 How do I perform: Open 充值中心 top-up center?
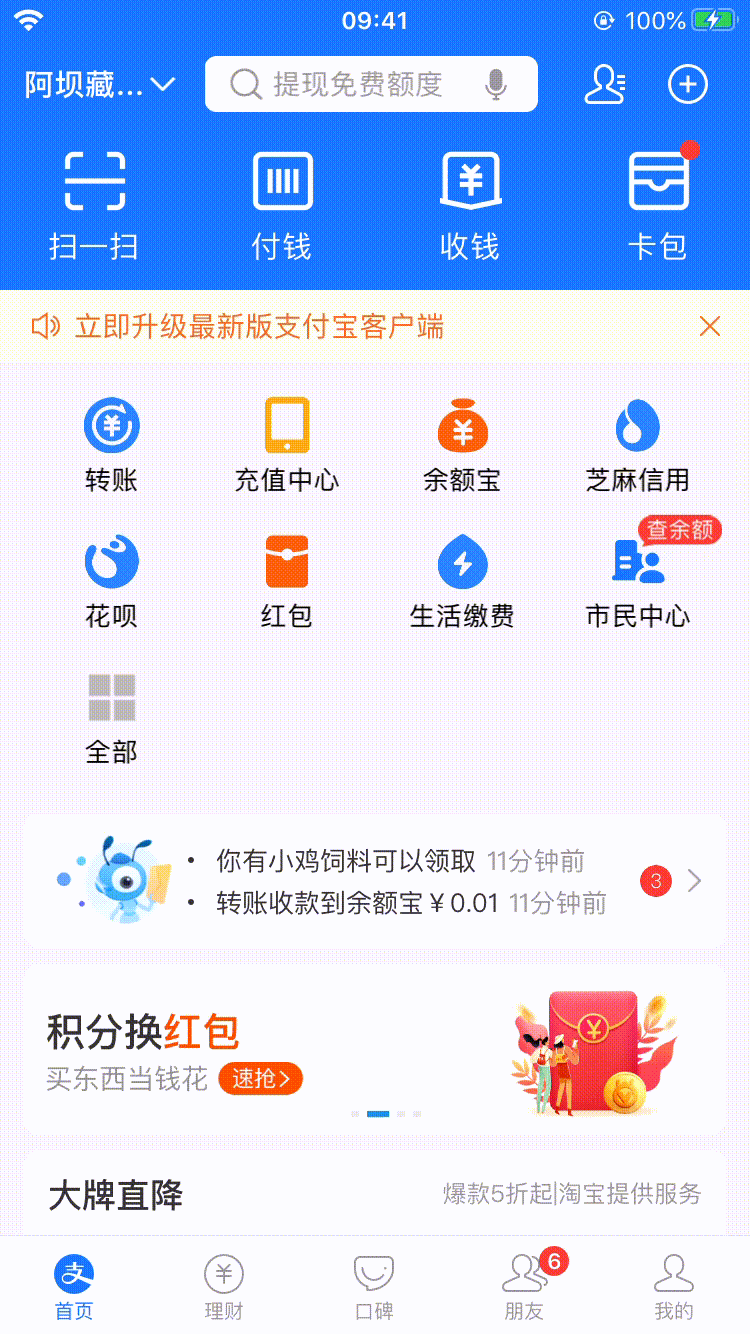coord(287,445)
